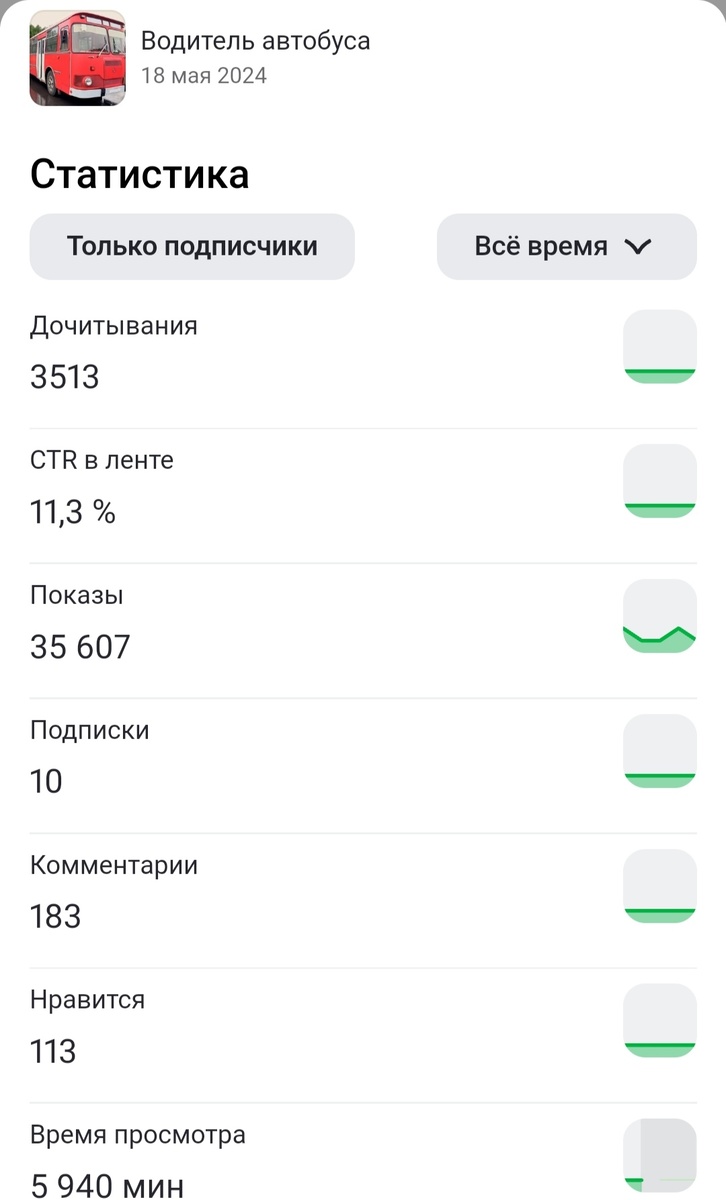Viewport: 726px width, 1200px height.
Task: Enable subscriber-only statistics mode
Action: click(x=191, y=246)
